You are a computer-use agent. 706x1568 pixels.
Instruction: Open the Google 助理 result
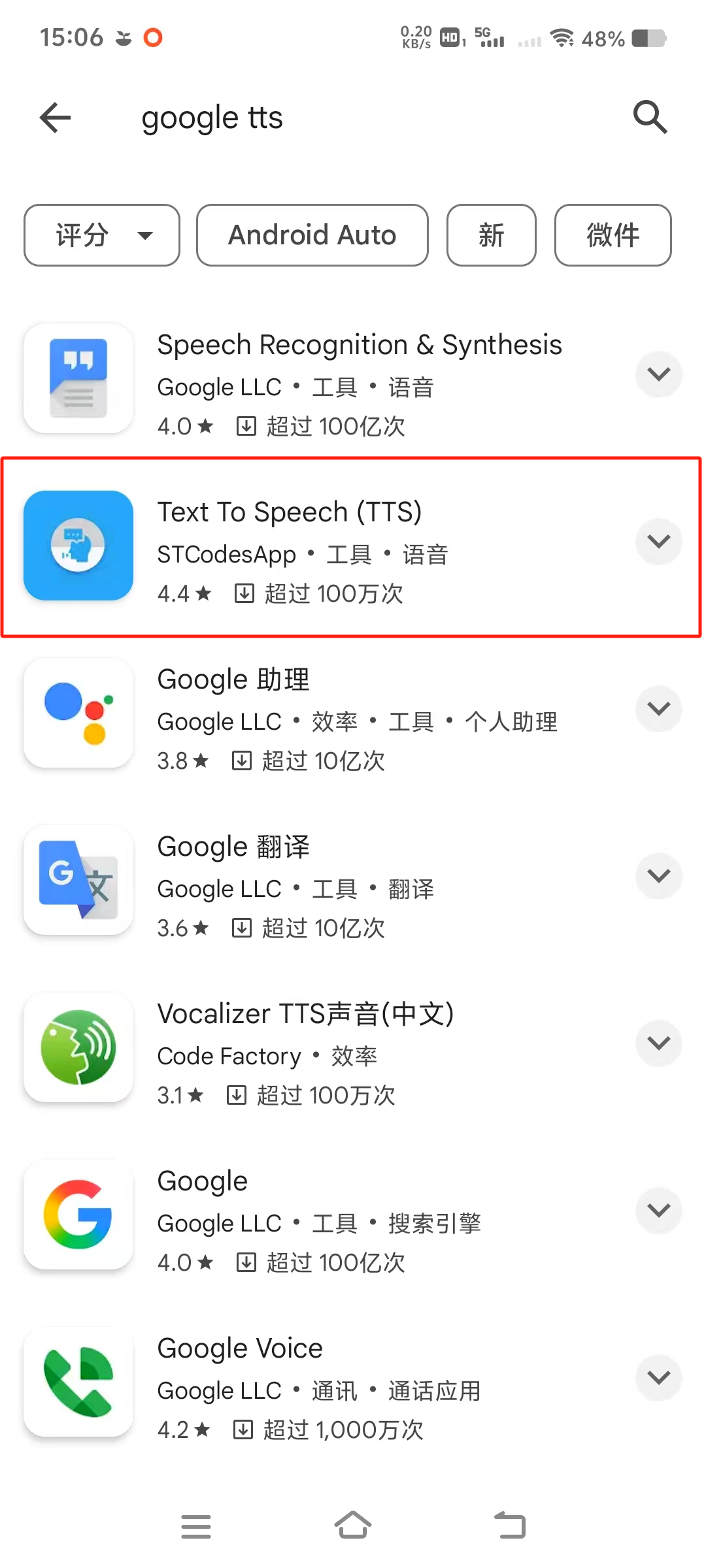click(320, 715)
